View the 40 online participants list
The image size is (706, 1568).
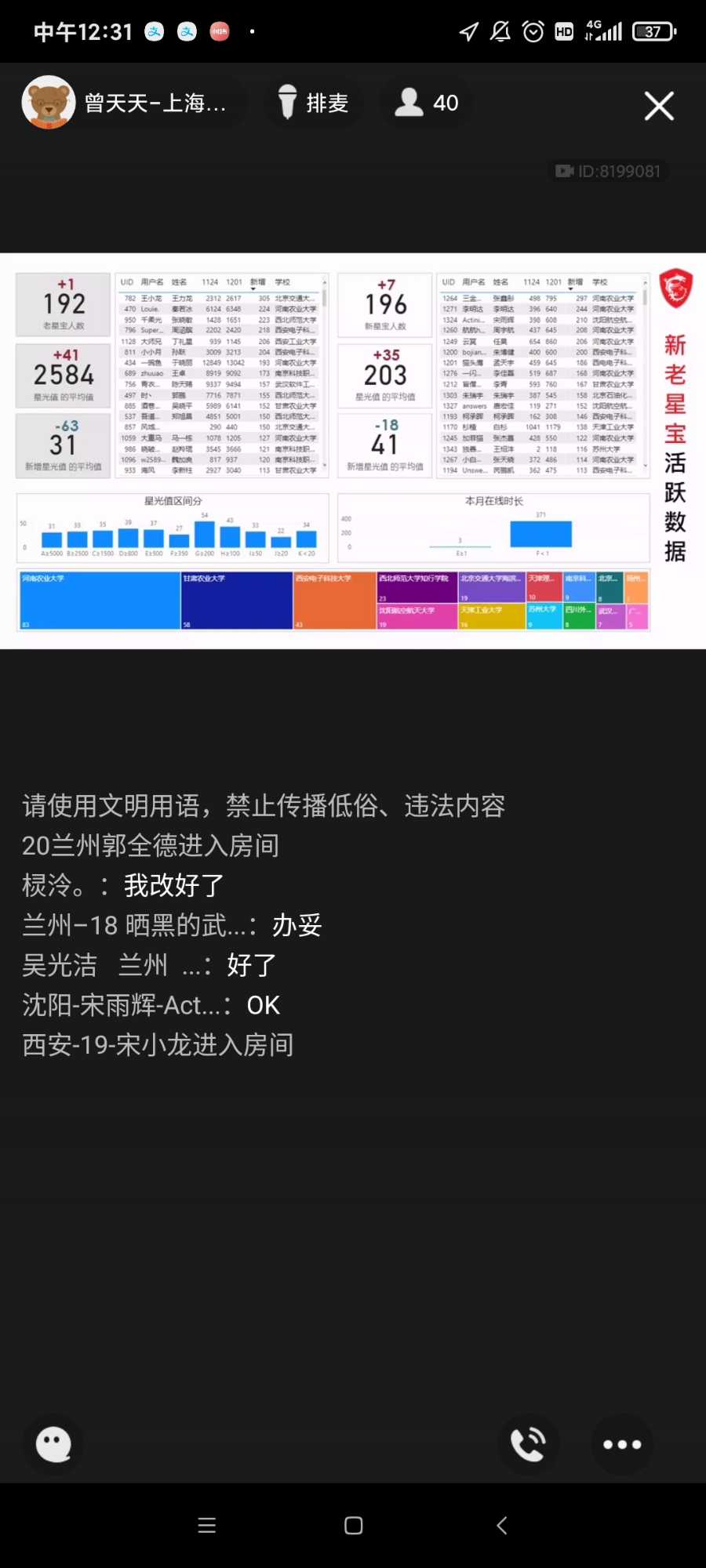(427, 103)
